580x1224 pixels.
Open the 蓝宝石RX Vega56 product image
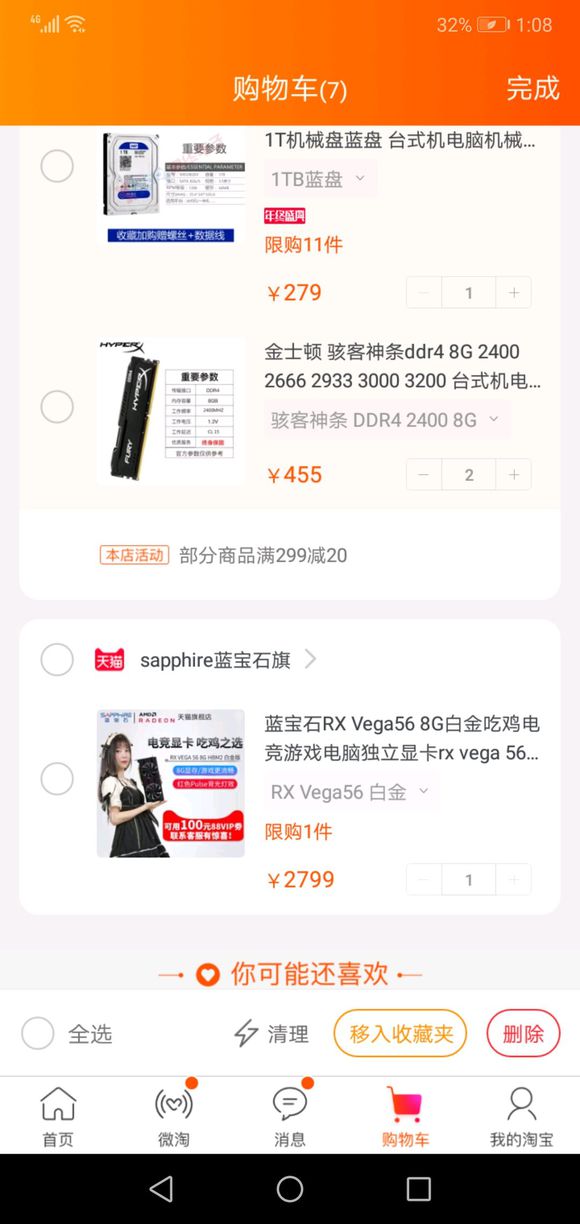pyautogui.click(x=171, y=783)
